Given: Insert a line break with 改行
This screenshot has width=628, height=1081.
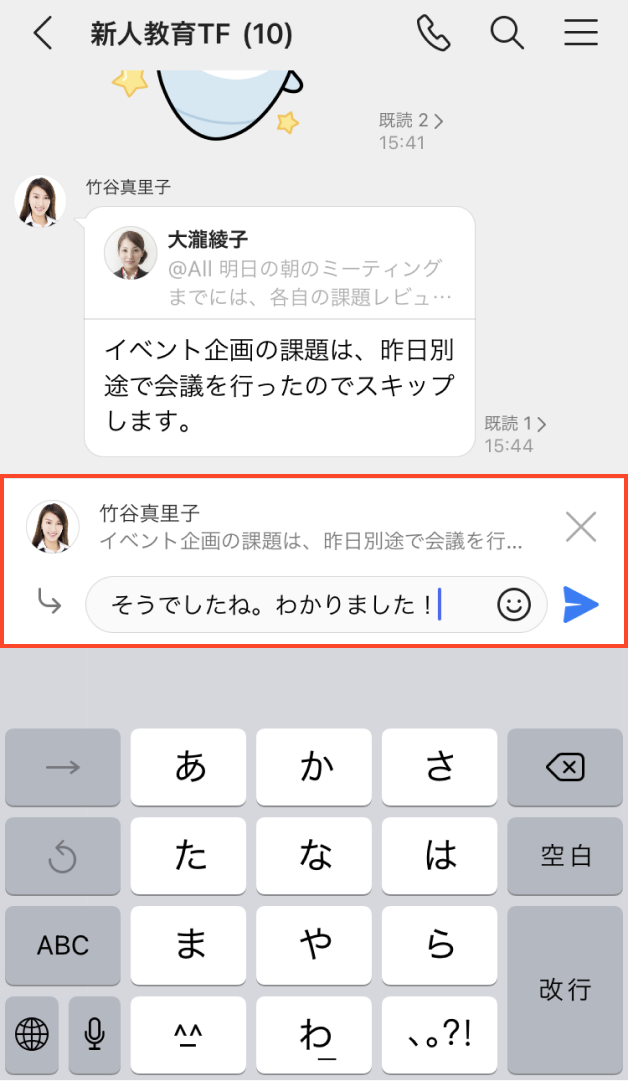Looking at the screenshot, I should coord(565,989).
